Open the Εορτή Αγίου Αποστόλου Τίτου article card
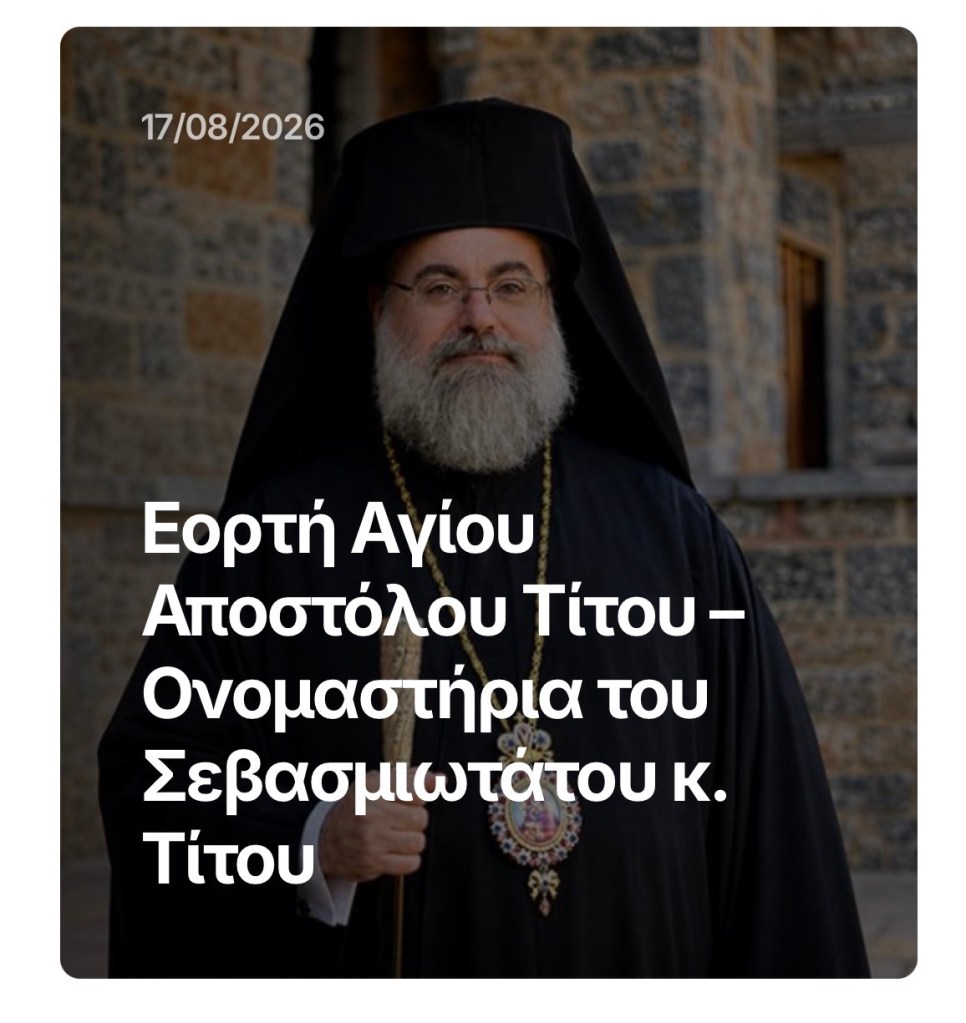Screen dimensions: 966x1023 point(489,502)
